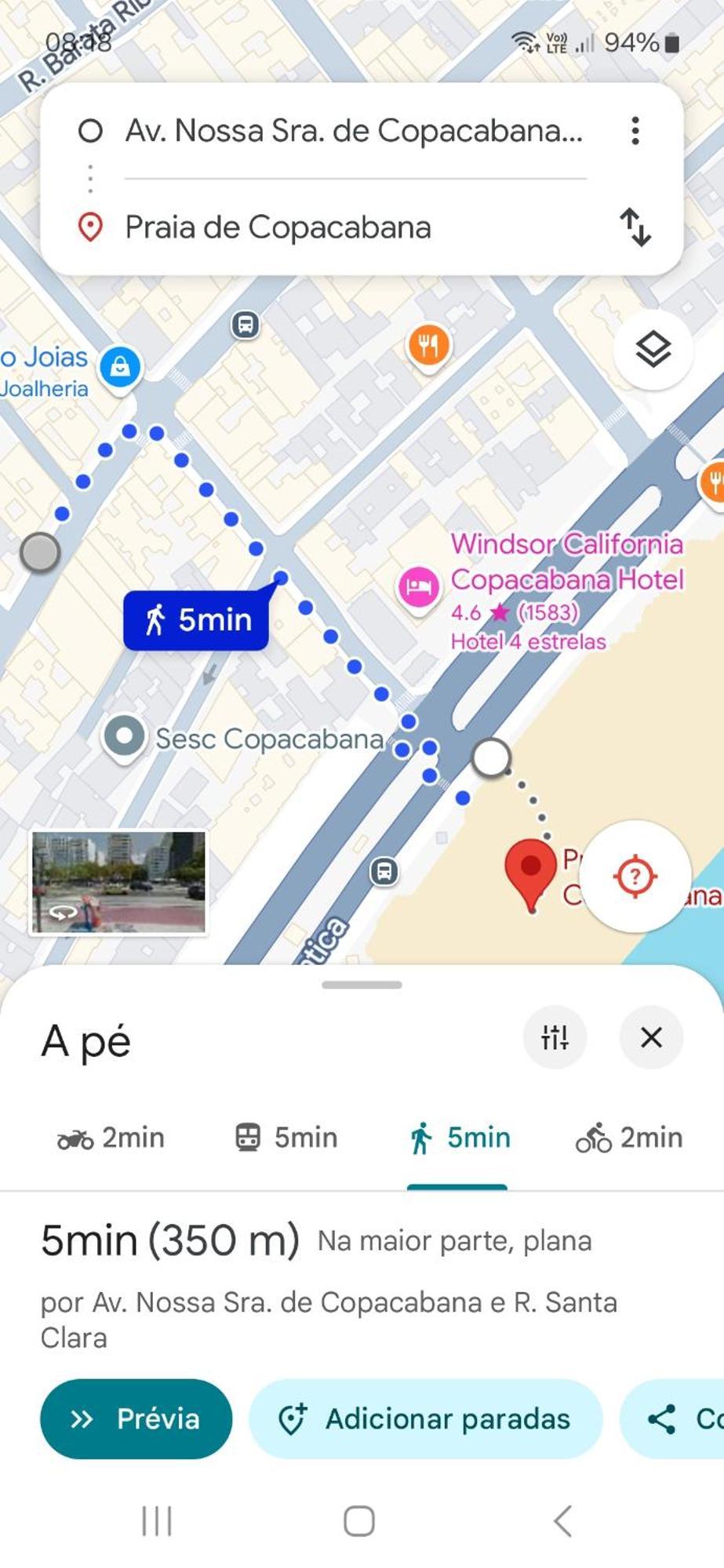Swap origin and destination

tap(635, 227)
